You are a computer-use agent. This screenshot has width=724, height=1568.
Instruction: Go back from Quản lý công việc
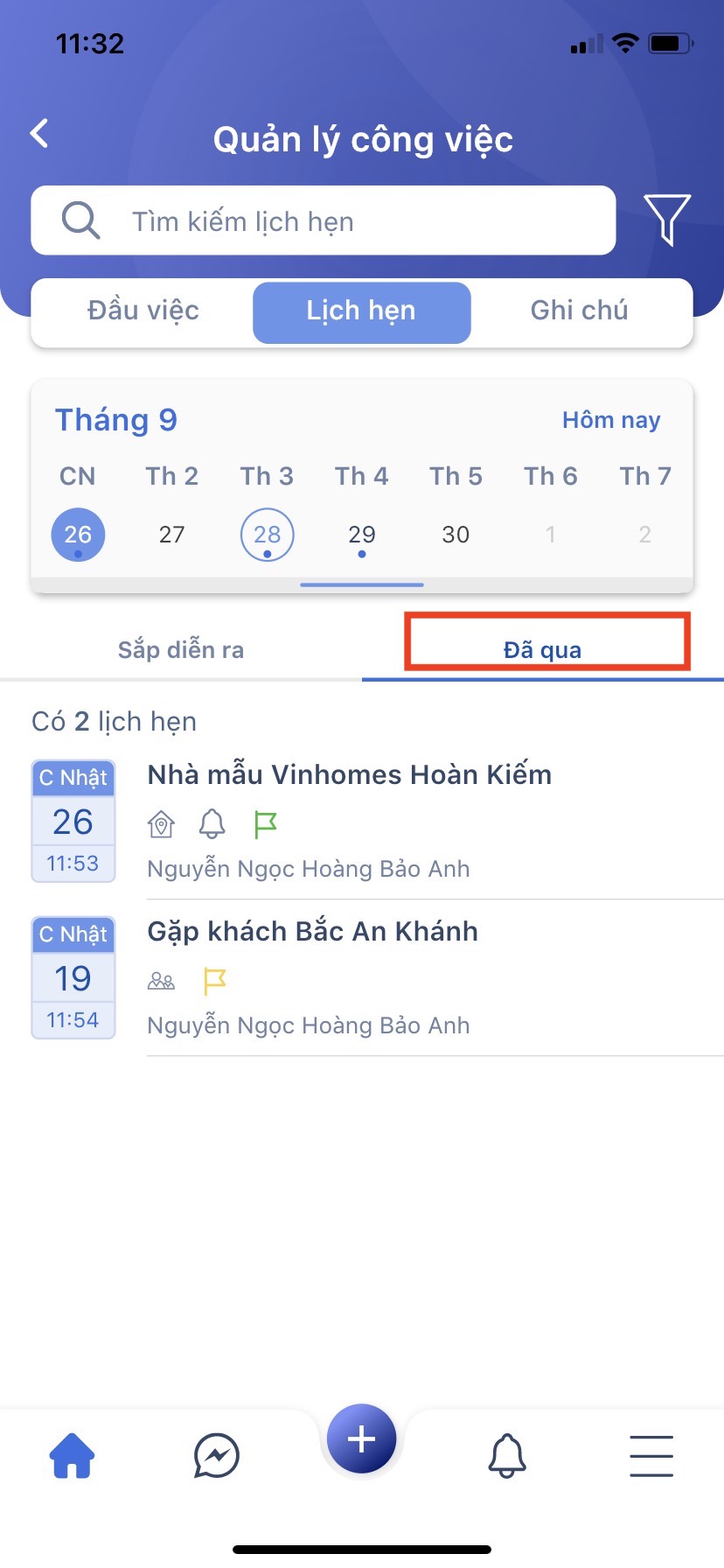tap(39, 134)
